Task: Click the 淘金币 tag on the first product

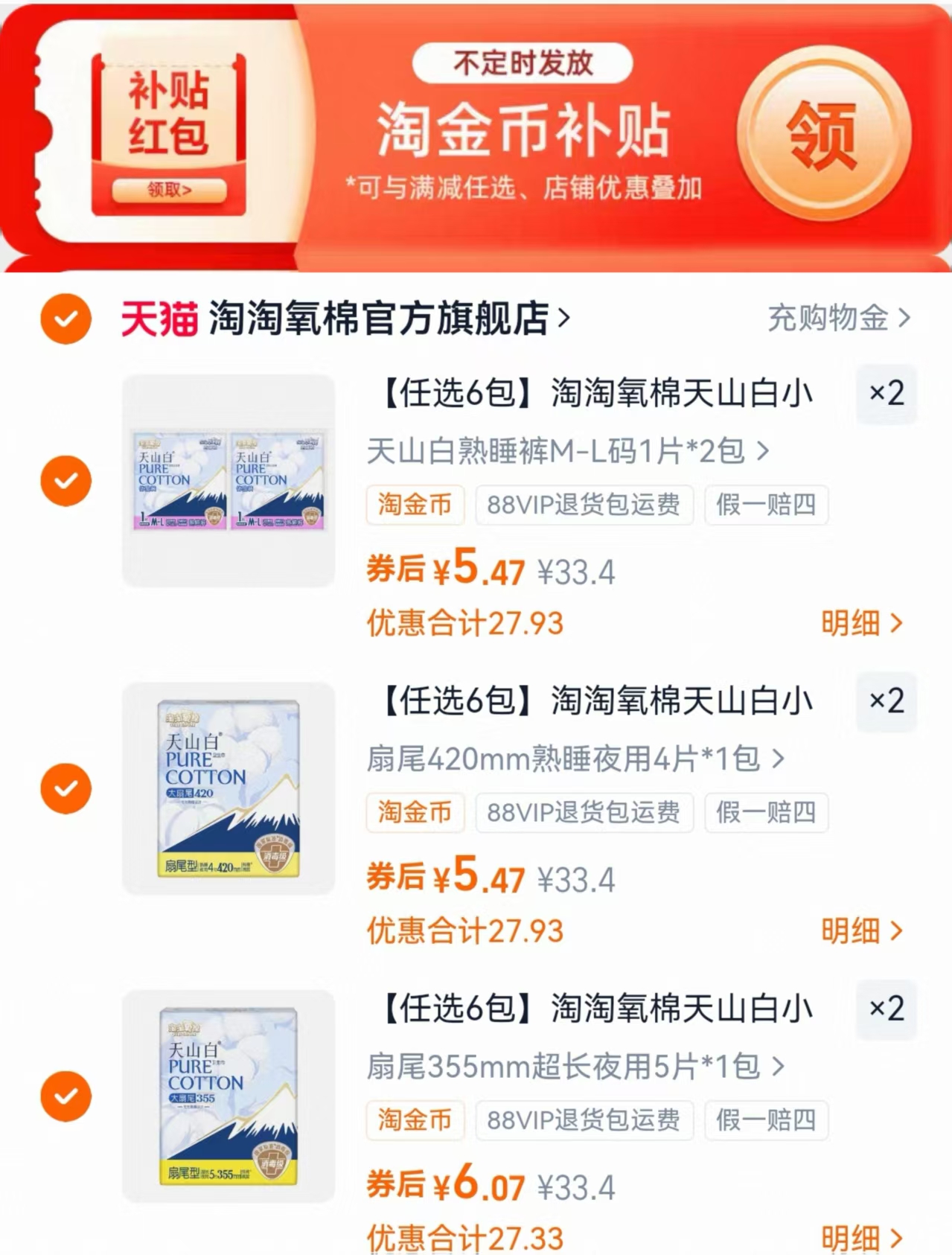Action: pyautogui.click(x=415, y=505)
